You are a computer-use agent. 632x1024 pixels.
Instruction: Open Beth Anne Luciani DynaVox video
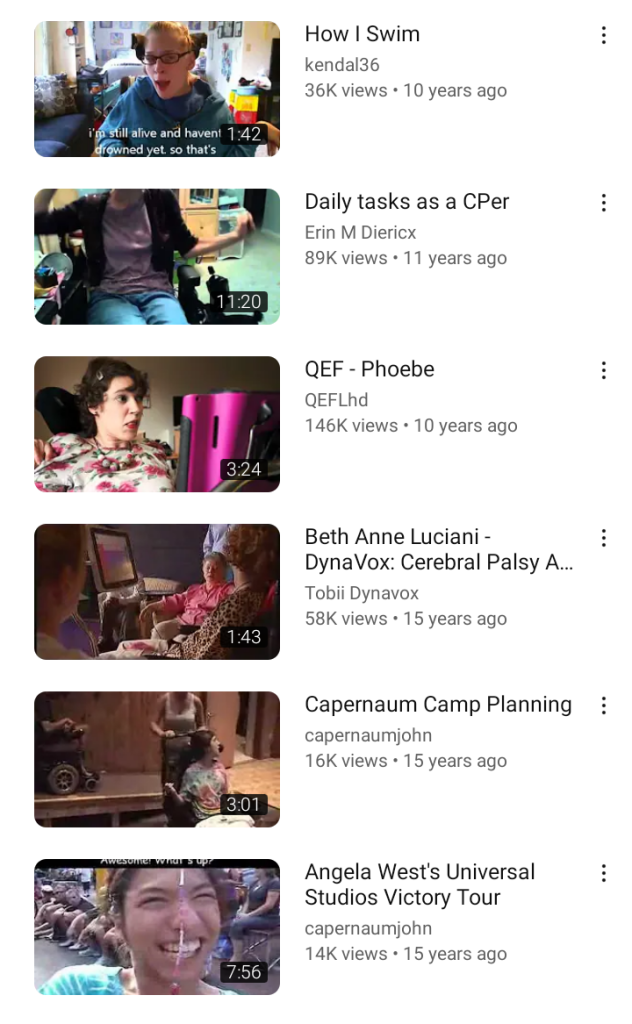click(157, 591)
